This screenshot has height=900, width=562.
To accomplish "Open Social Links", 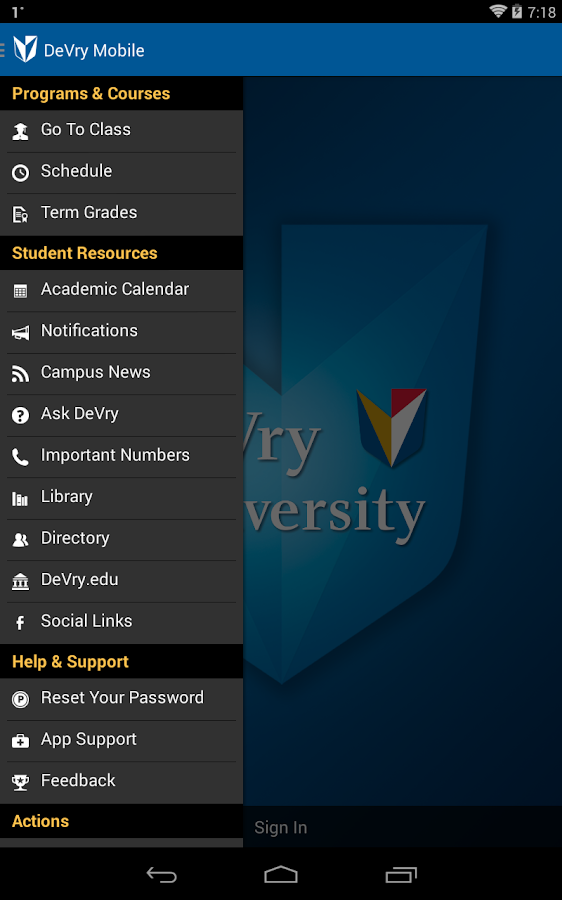I will [x=121, y=623].
